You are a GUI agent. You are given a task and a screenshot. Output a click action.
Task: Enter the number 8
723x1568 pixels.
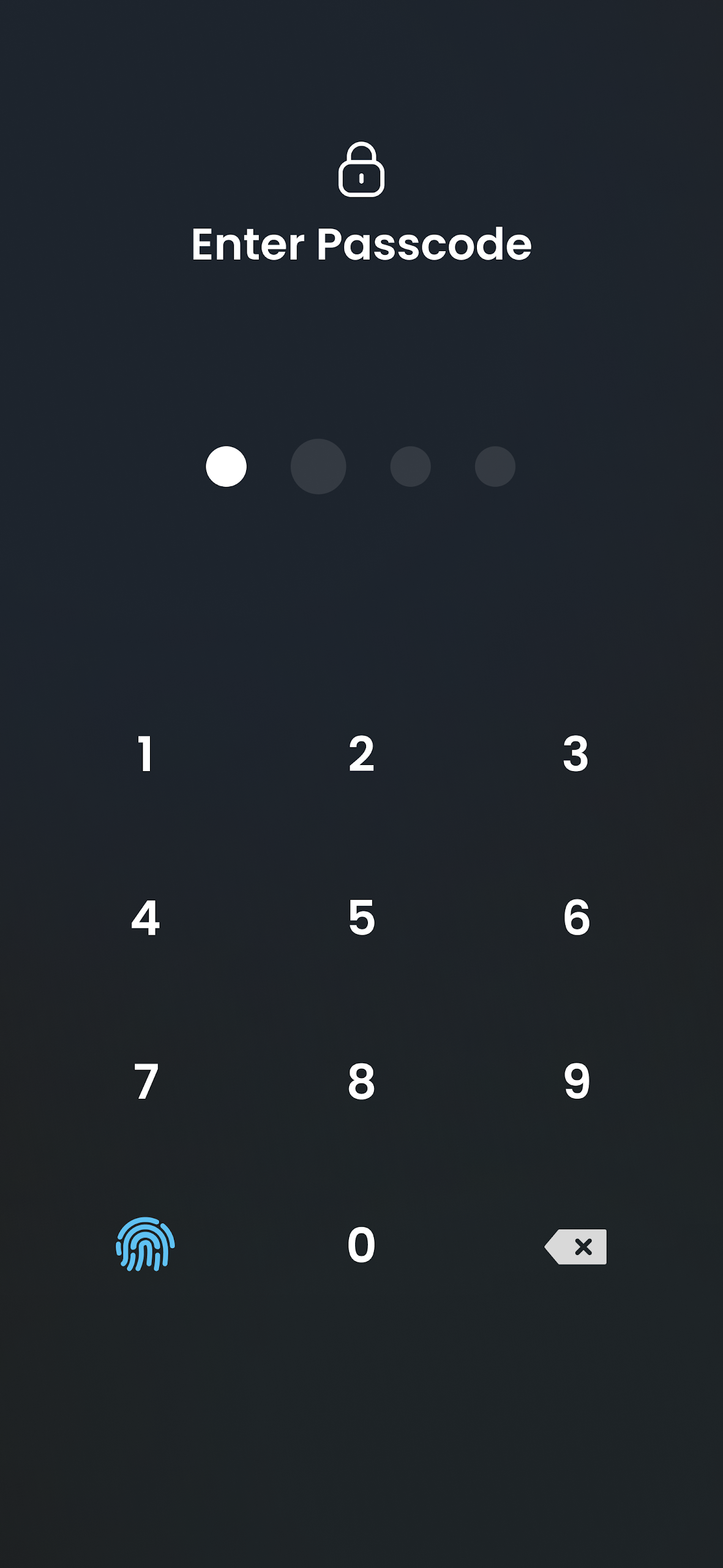tap(361, 1081)
